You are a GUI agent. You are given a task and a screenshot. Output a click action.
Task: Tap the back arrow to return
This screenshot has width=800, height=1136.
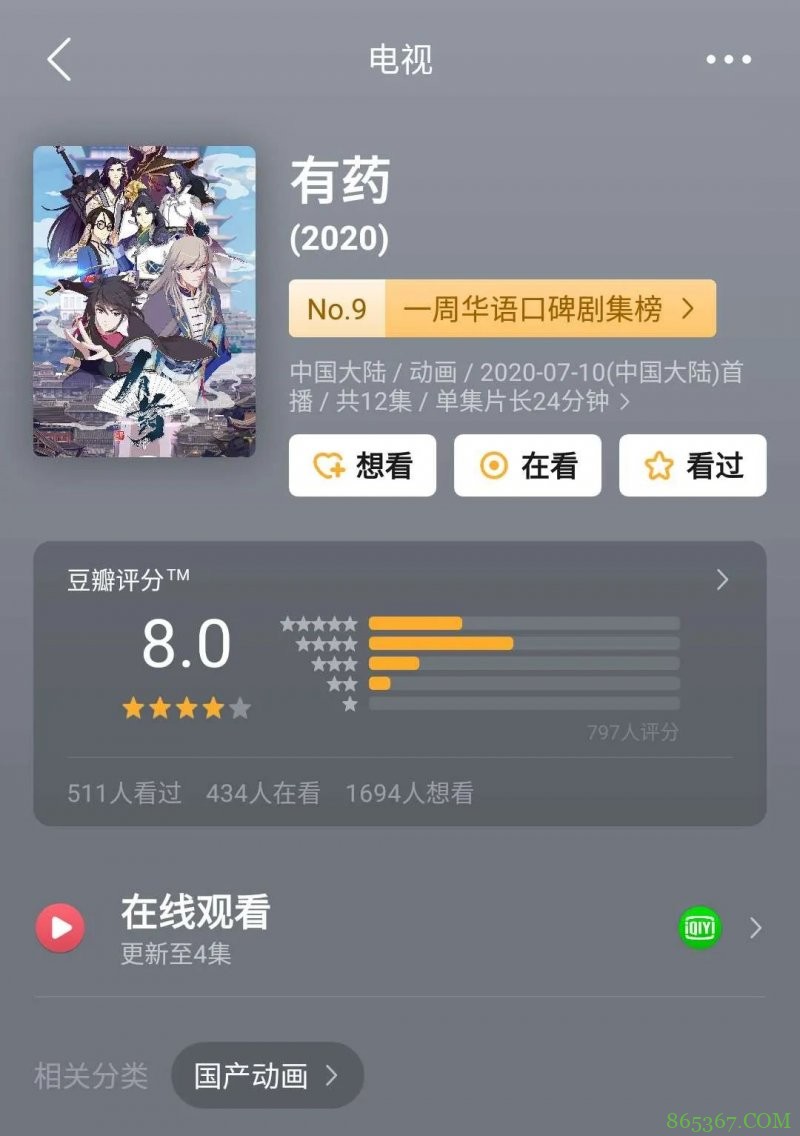(57, 59)
